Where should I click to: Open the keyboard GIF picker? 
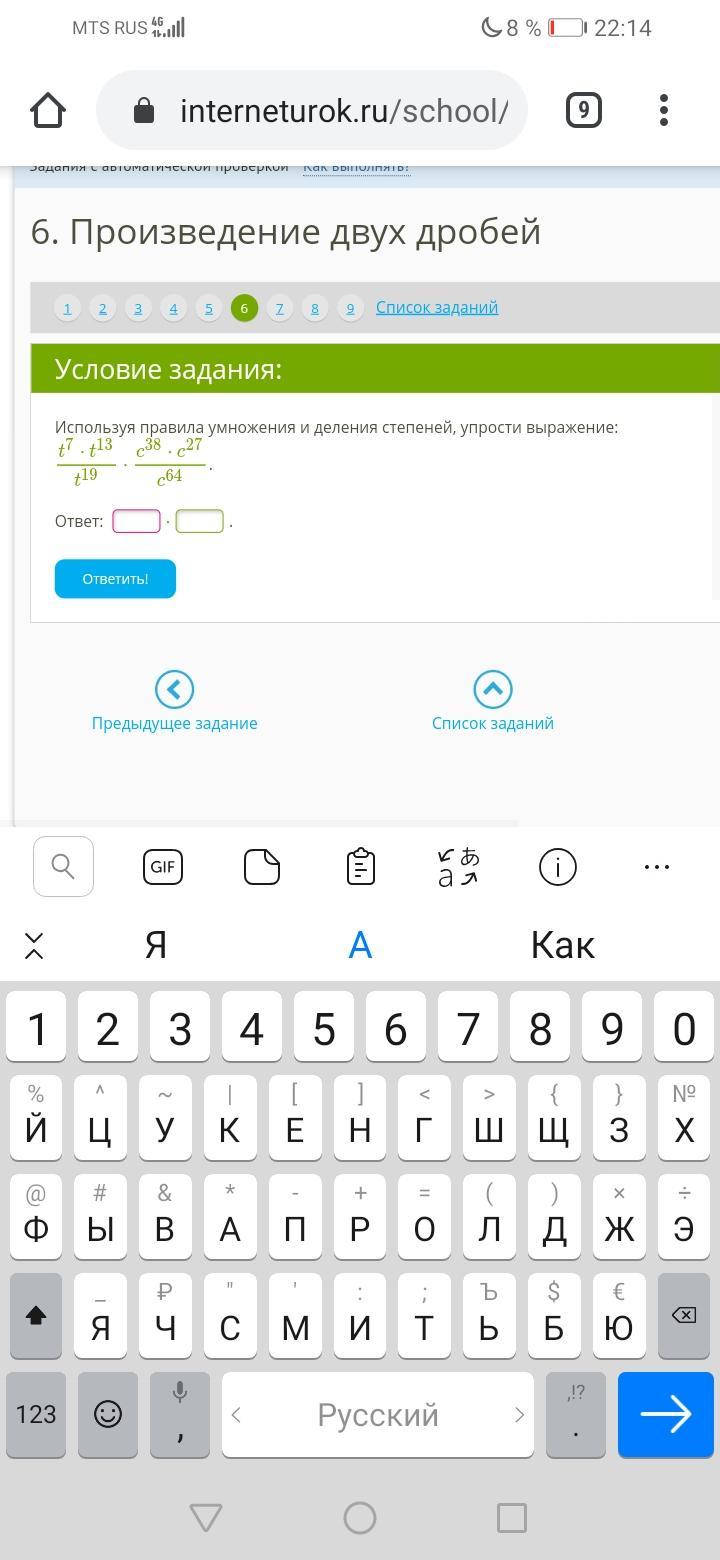162,867
